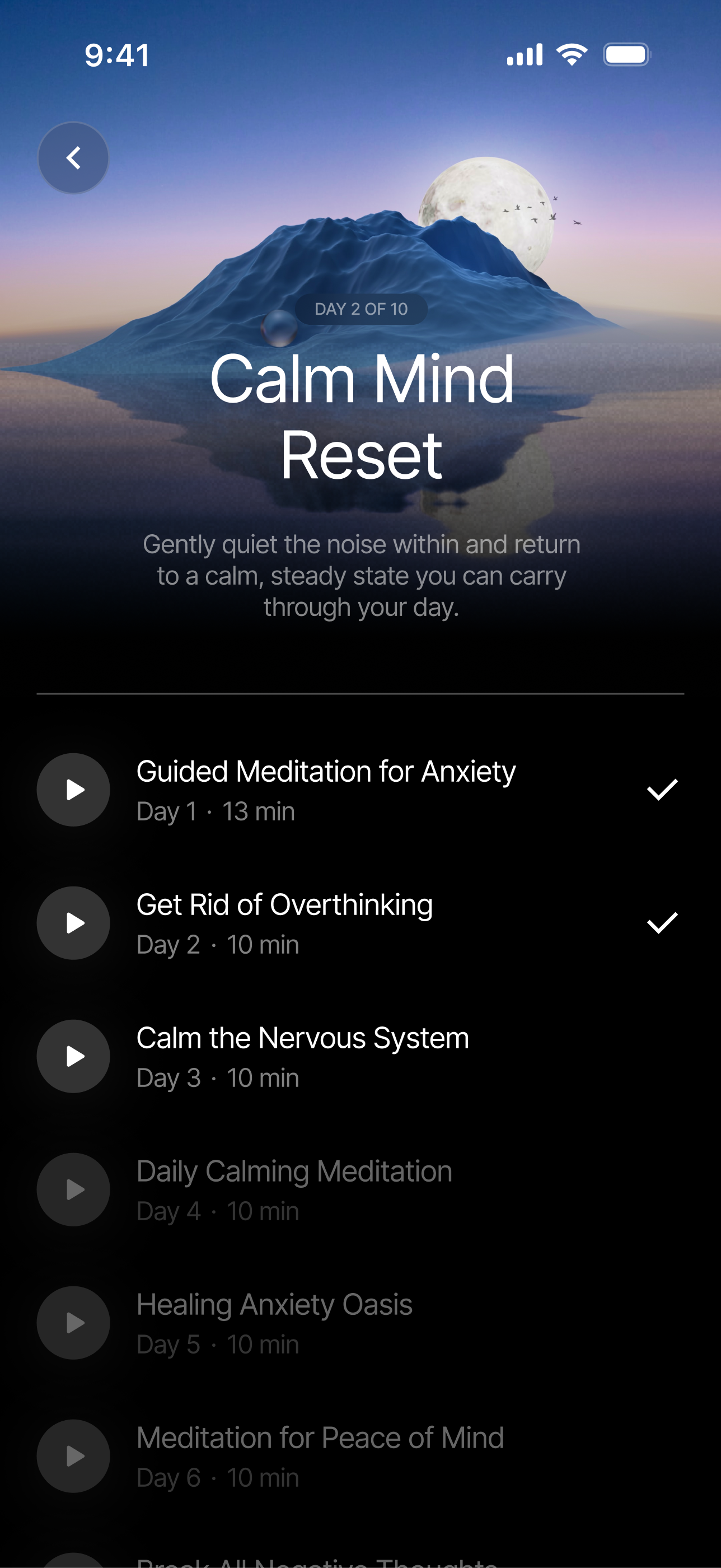Play Get Rid of Overthinking session
721x1568 pixels.
point(73,923)
